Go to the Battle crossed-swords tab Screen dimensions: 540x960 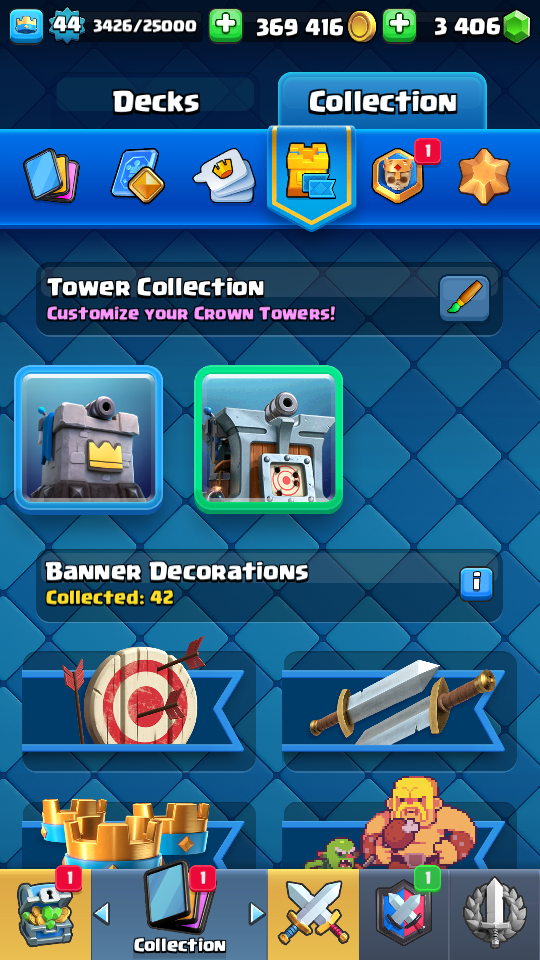313,914
